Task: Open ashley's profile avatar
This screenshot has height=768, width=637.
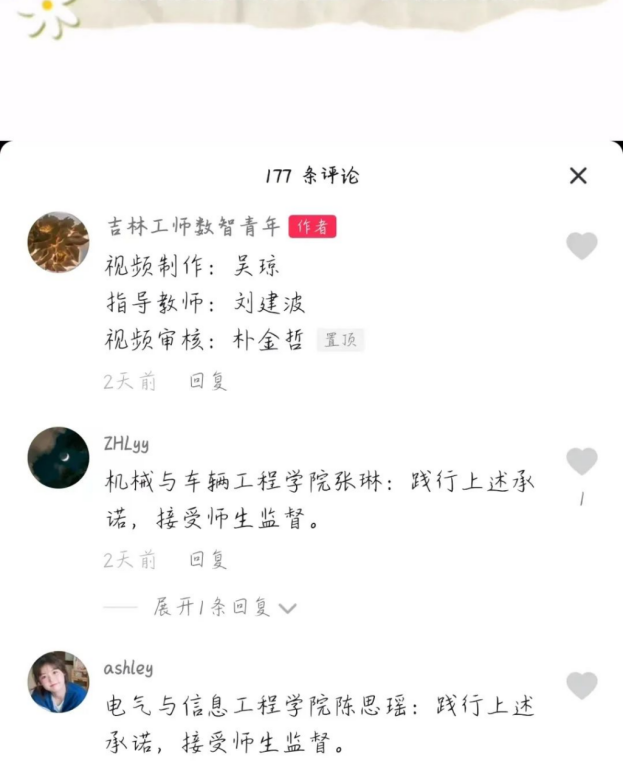Action: (x=58, y=682)
